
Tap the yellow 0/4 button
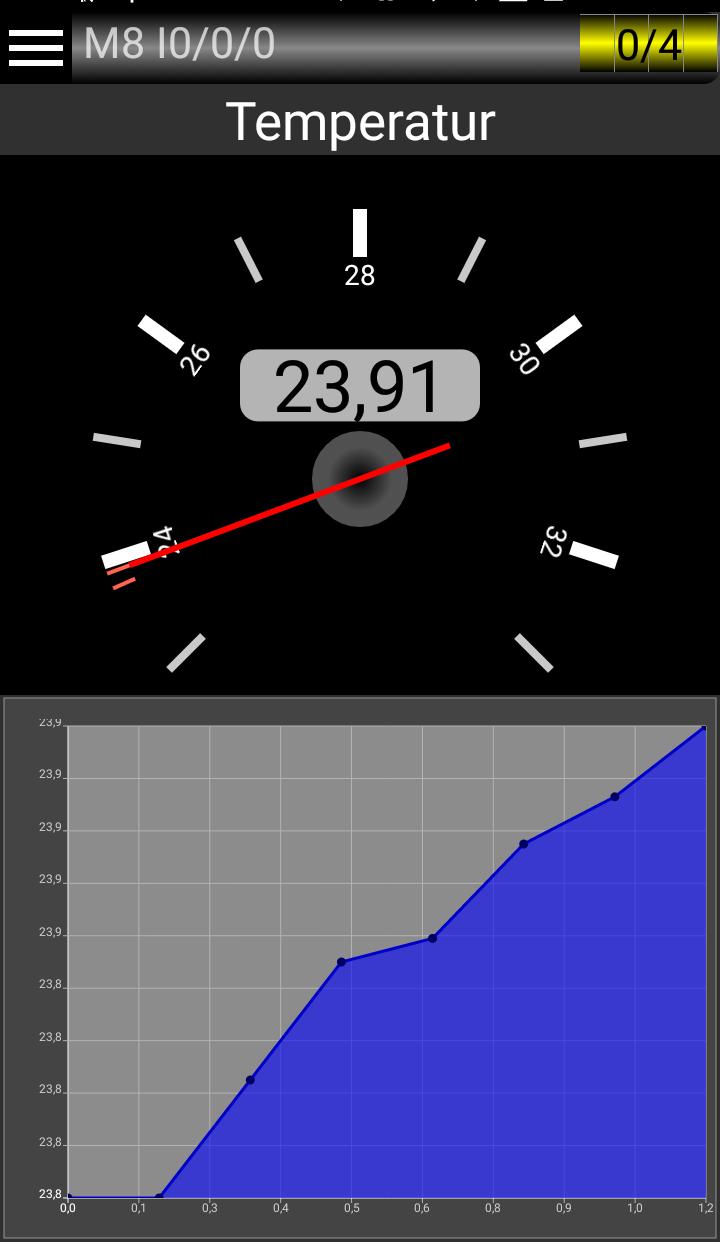click(x=648, y=45)
